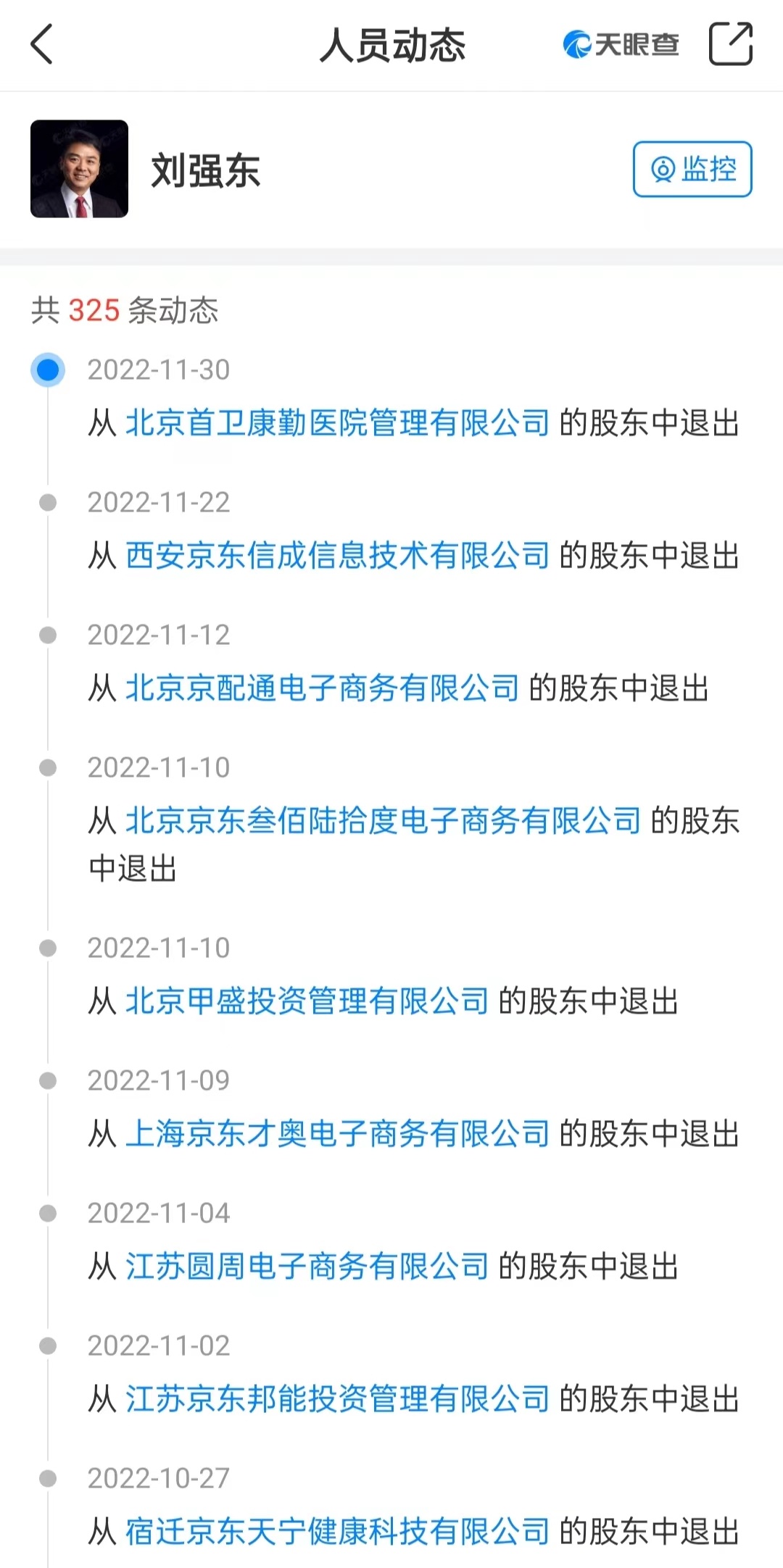Viewport: 783px width, 1568px height.
Task: Open 北京首卫康勤医院管理有限公司 company link
Action: tap(338, 422)
